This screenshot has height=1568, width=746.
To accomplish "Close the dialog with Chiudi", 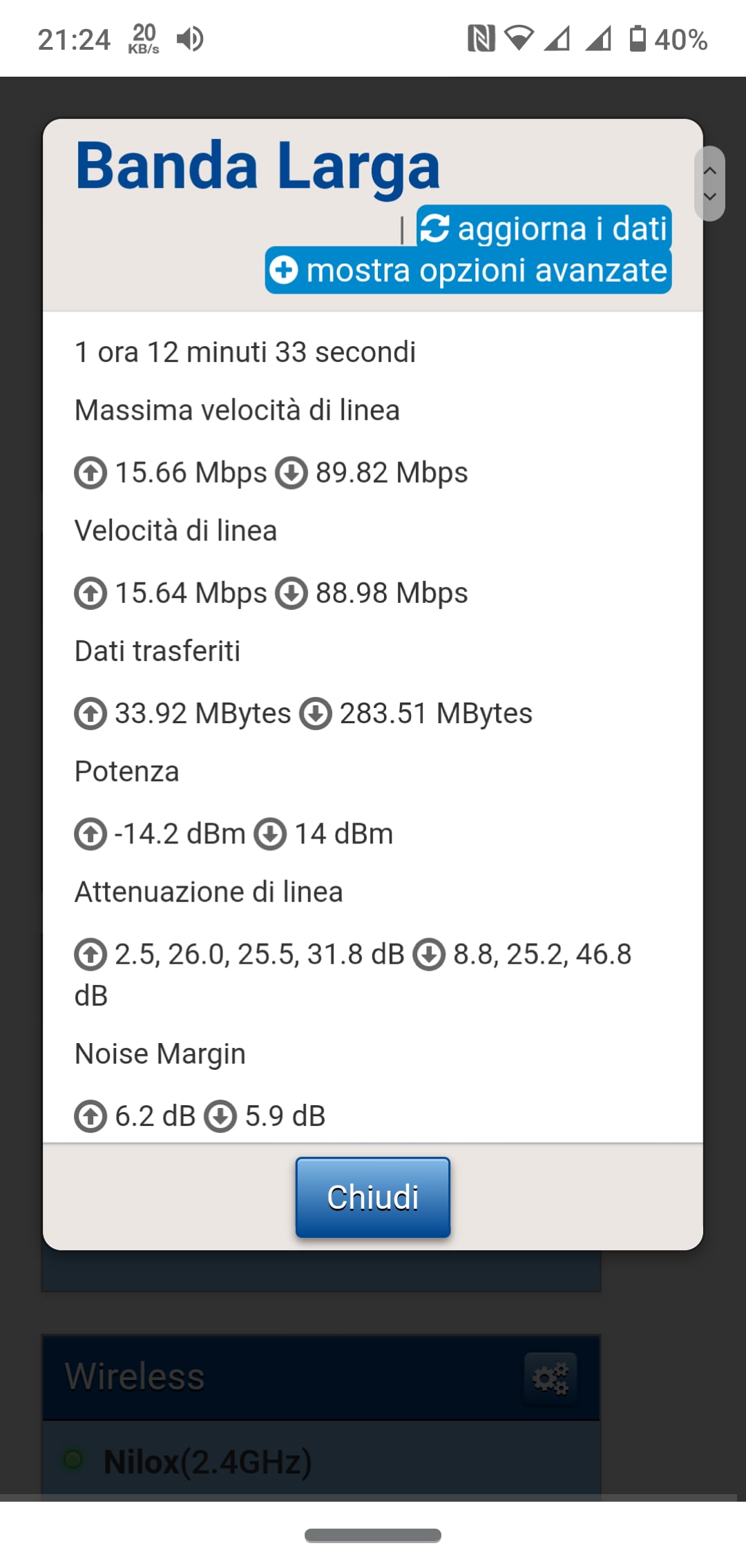I will click(x=373, y=1197).
